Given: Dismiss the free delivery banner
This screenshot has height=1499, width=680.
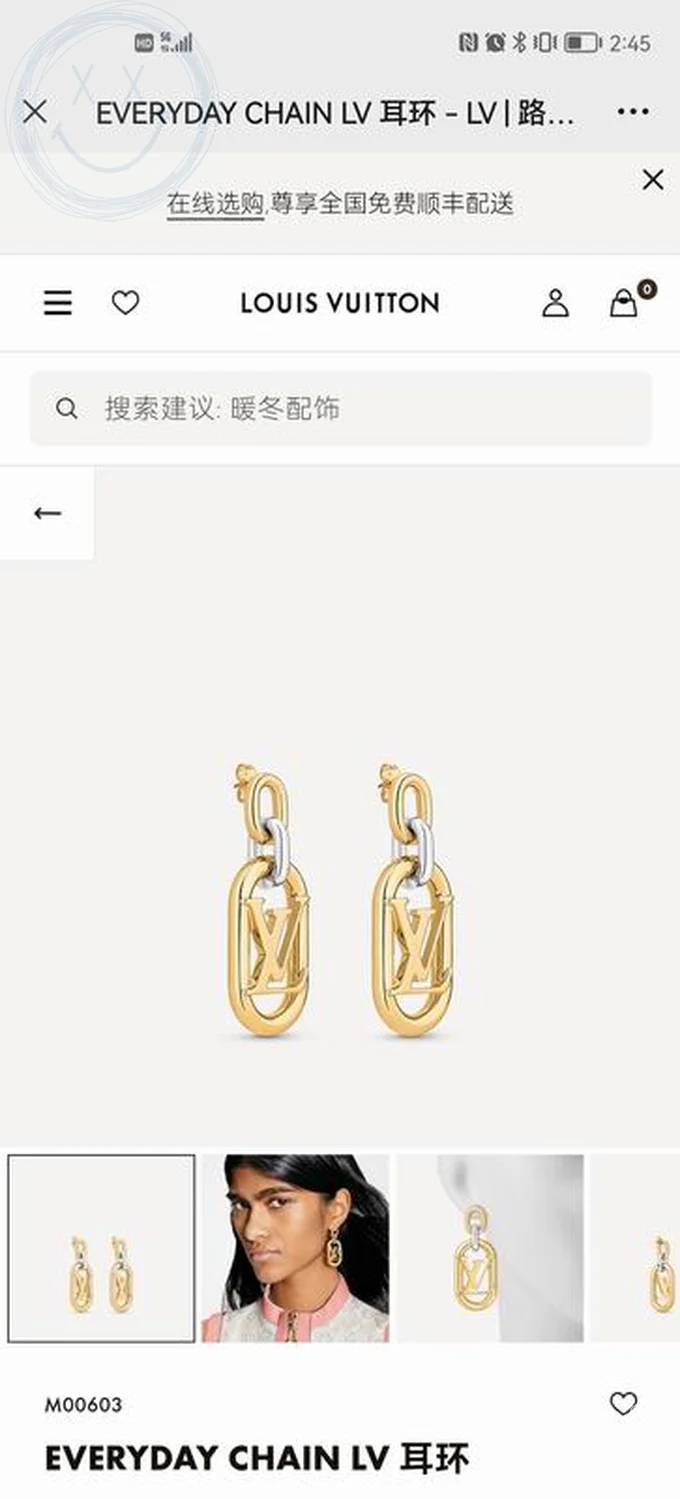Looking at the screenshot, I should pos(653,180).
